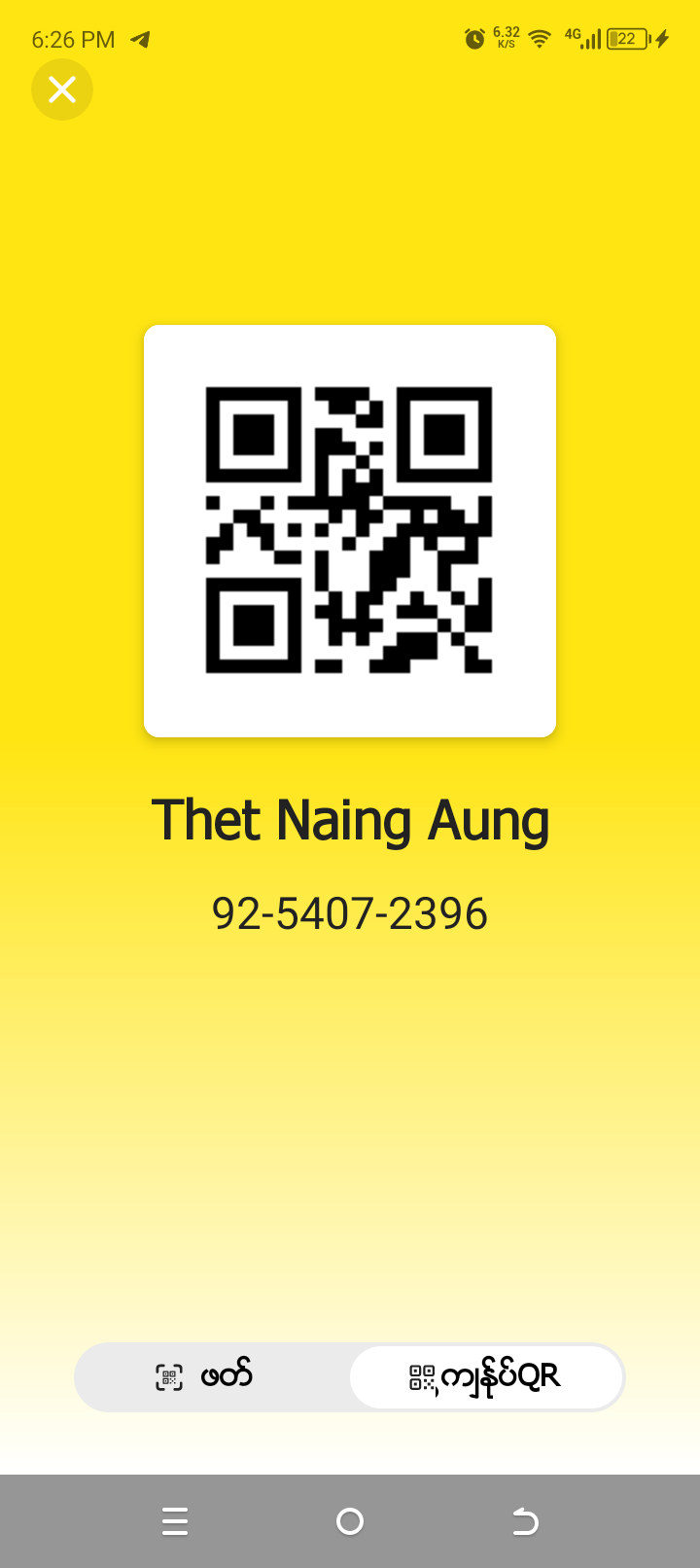Select the ကျွန်ုပ်QR tab
Screen dimensions: 700x1568
pyautogui.click(x=485, y=1376)
